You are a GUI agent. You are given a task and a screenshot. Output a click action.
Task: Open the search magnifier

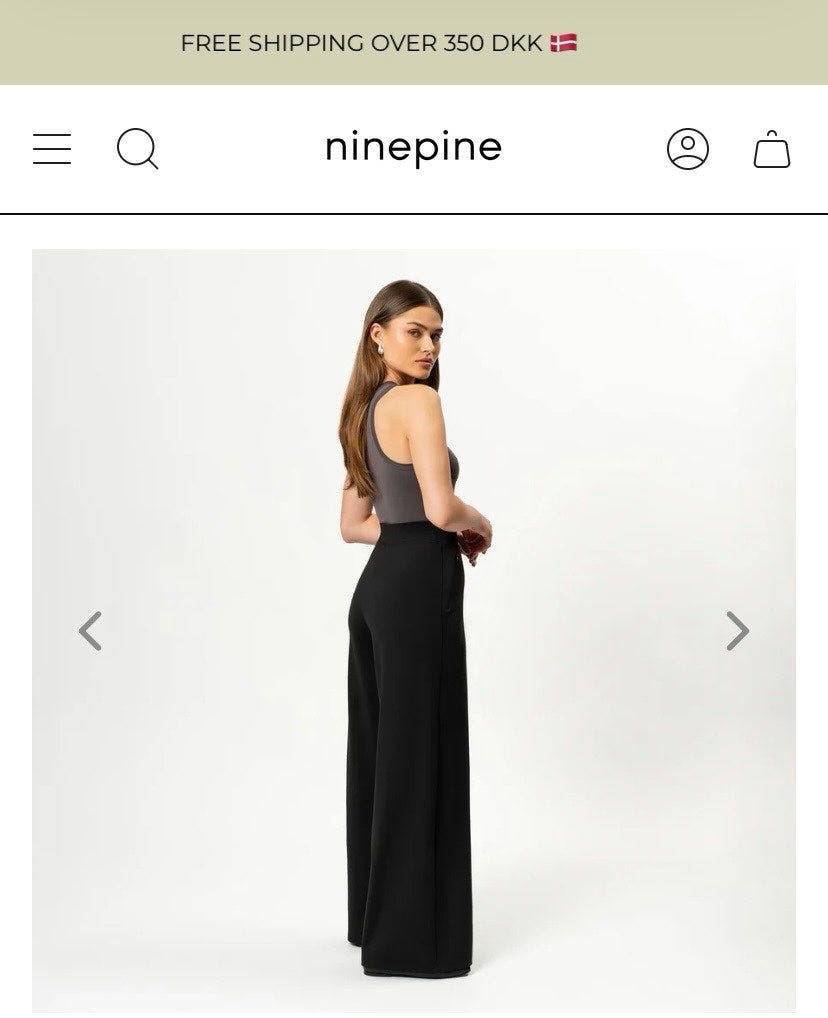point(137,149)
